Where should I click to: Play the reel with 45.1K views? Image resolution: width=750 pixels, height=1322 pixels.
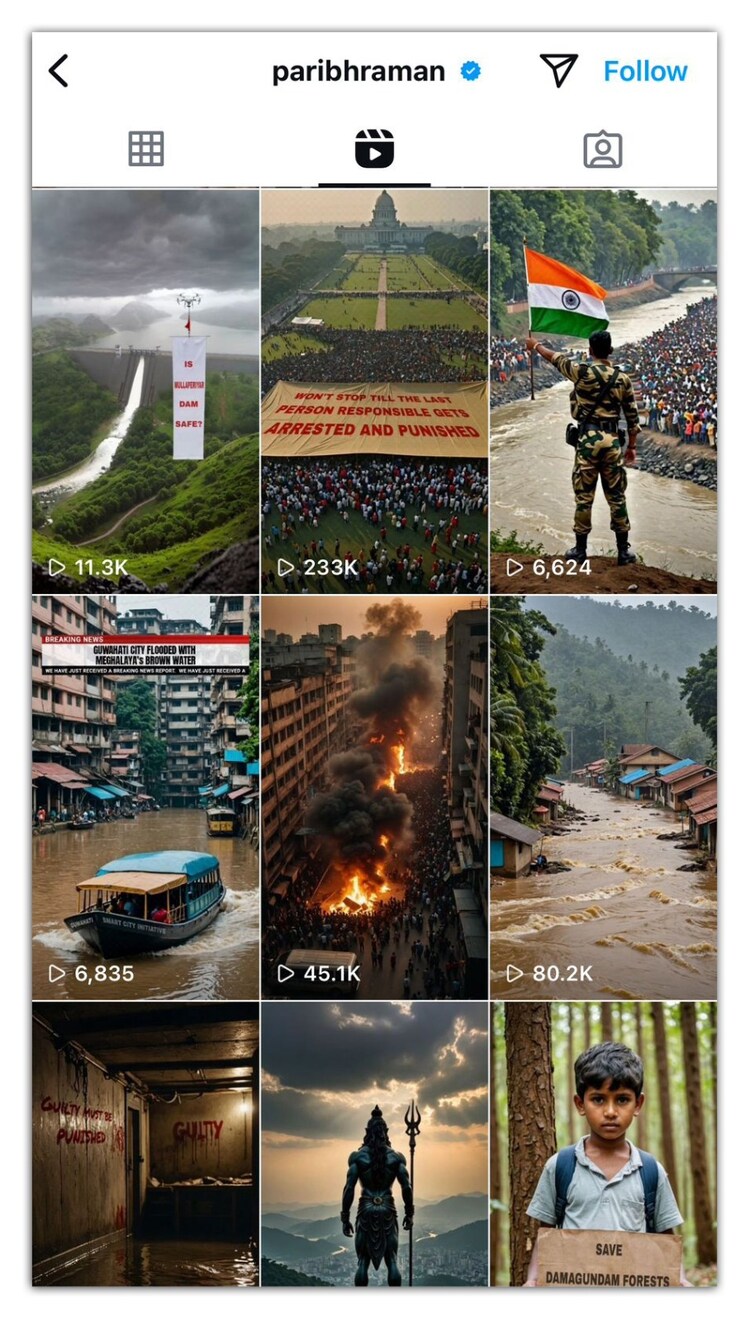coord(374,797)
